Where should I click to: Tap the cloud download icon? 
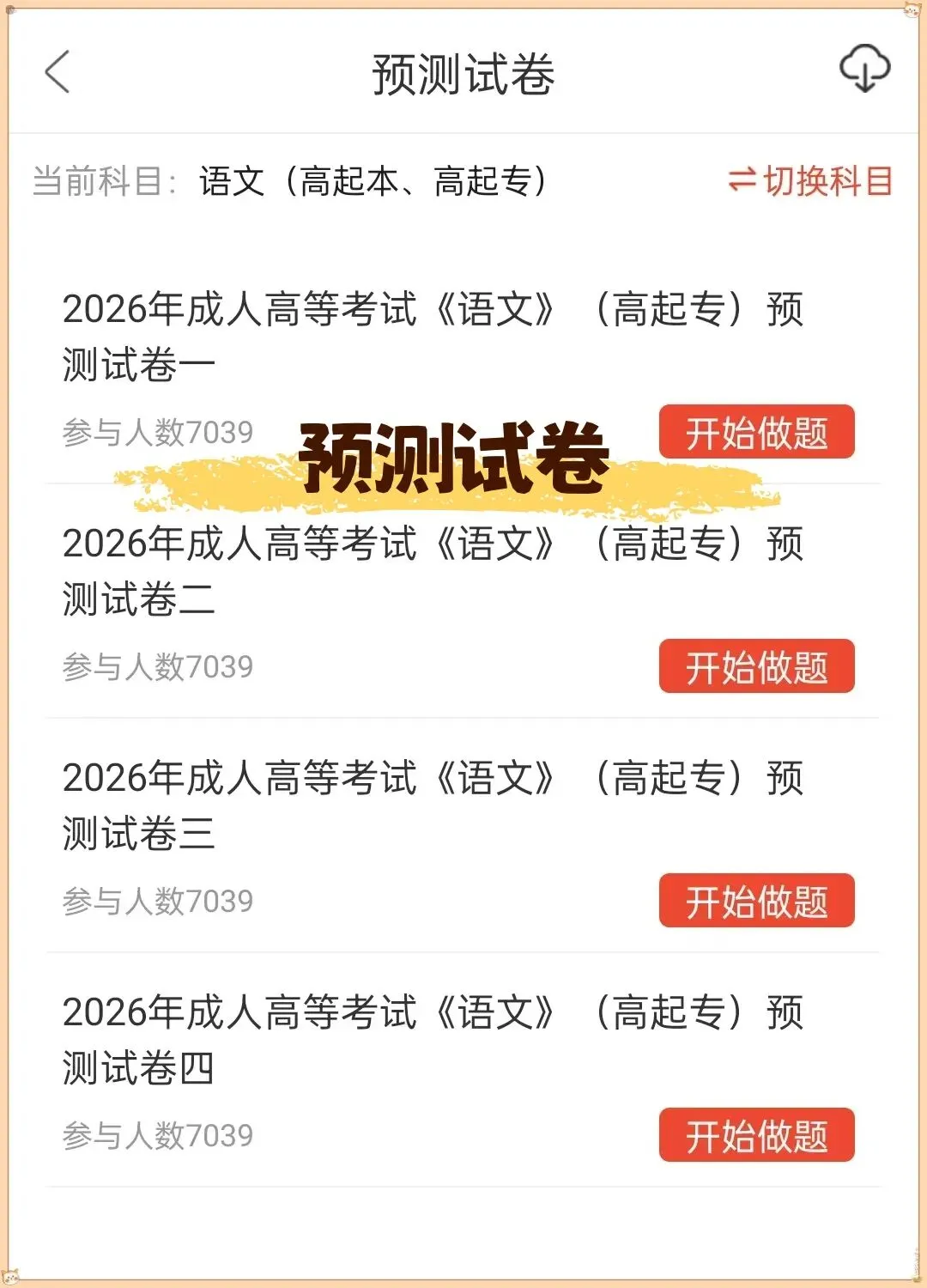(864, 69)
